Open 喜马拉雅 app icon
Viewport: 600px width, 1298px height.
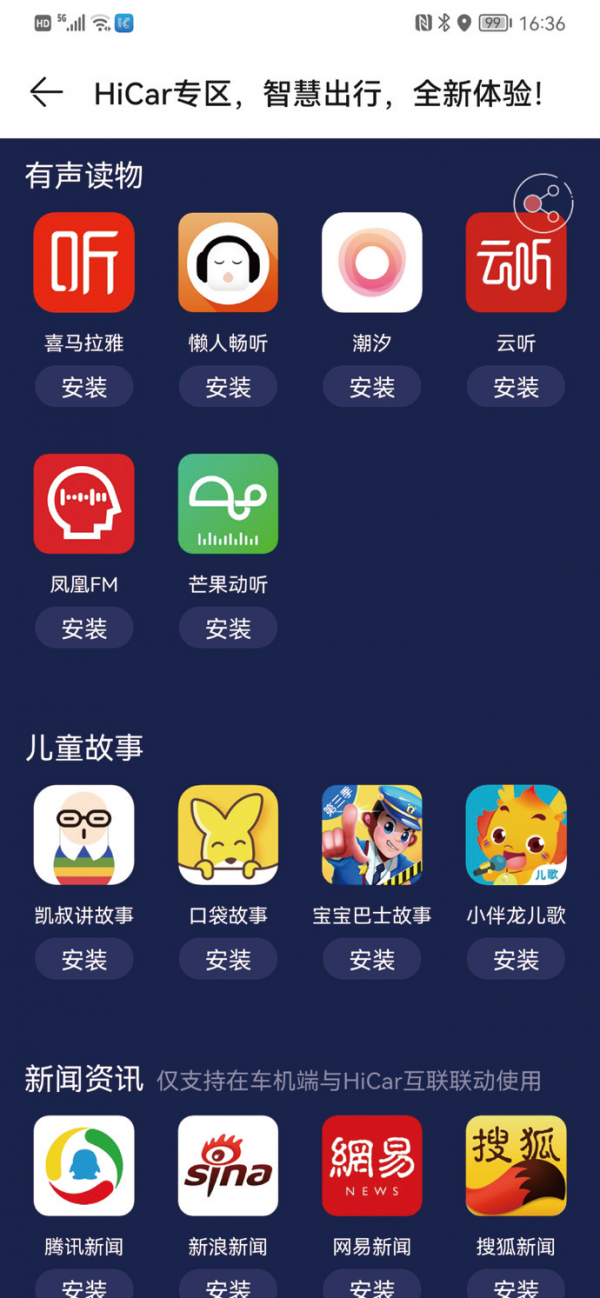(x=84, y=262)
